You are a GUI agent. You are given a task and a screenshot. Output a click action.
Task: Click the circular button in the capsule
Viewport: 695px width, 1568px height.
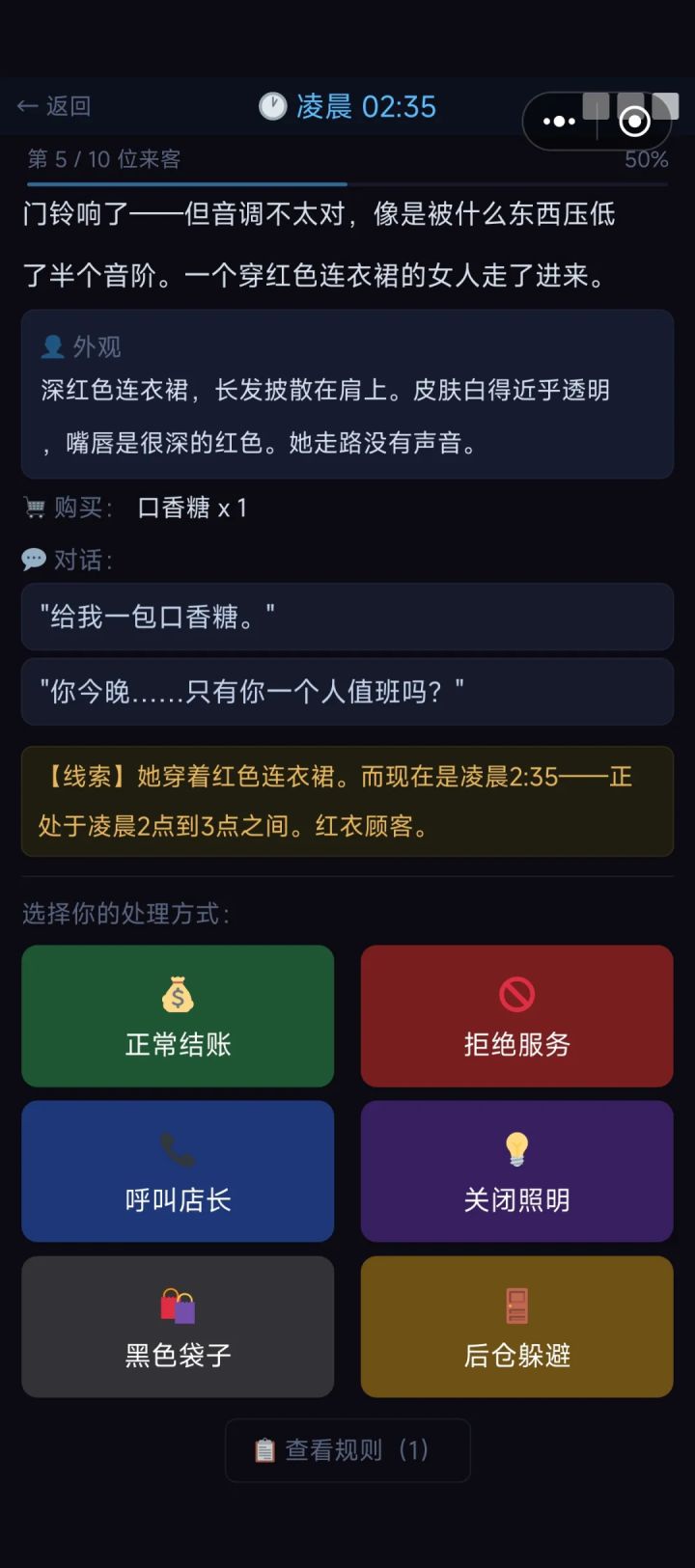(634, 121)
